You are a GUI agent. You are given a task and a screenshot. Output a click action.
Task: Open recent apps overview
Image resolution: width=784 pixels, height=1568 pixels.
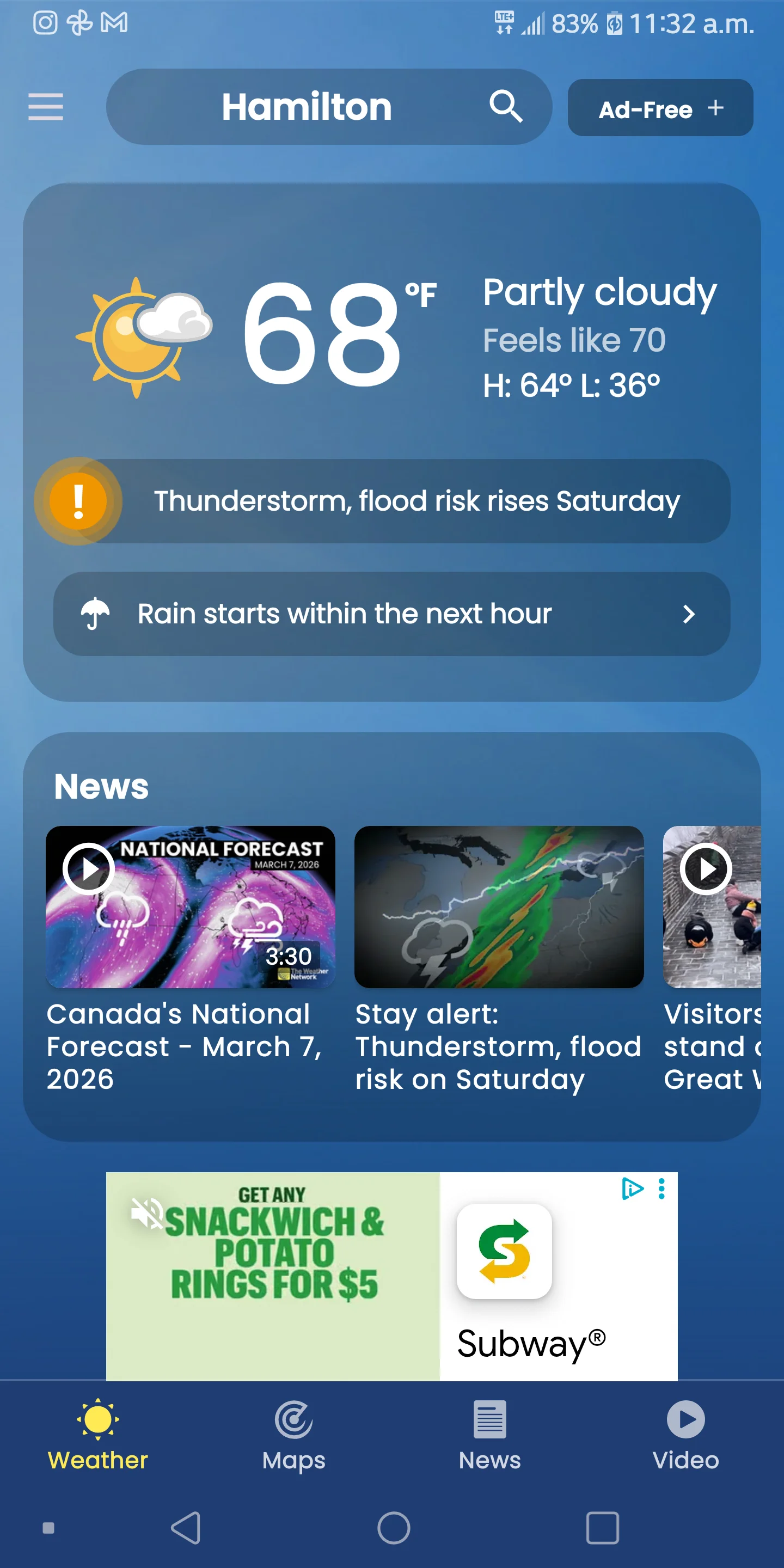[x=602, y=1527]
